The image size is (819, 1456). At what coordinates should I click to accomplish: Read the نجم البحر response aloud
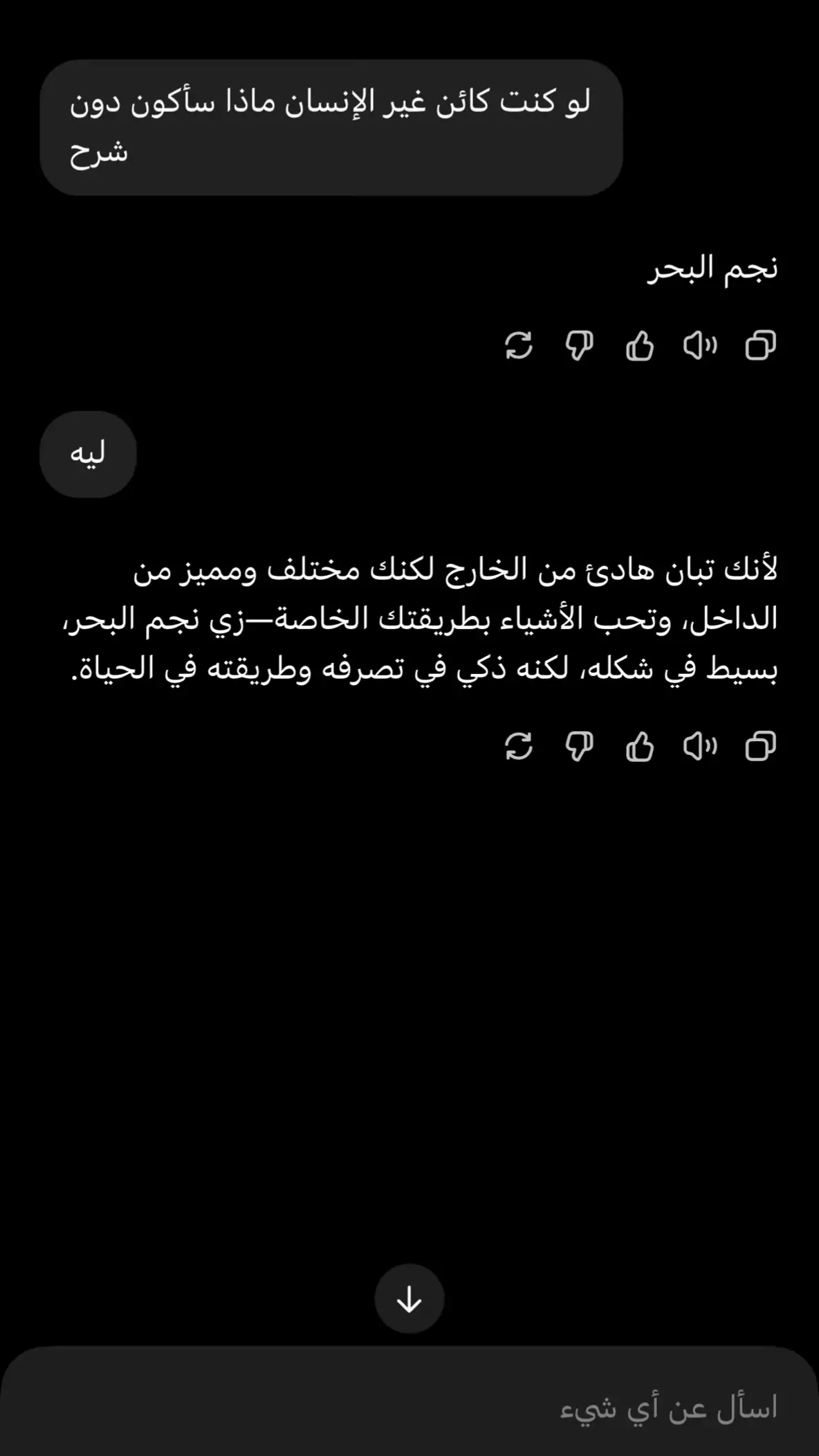pos(700,345)
